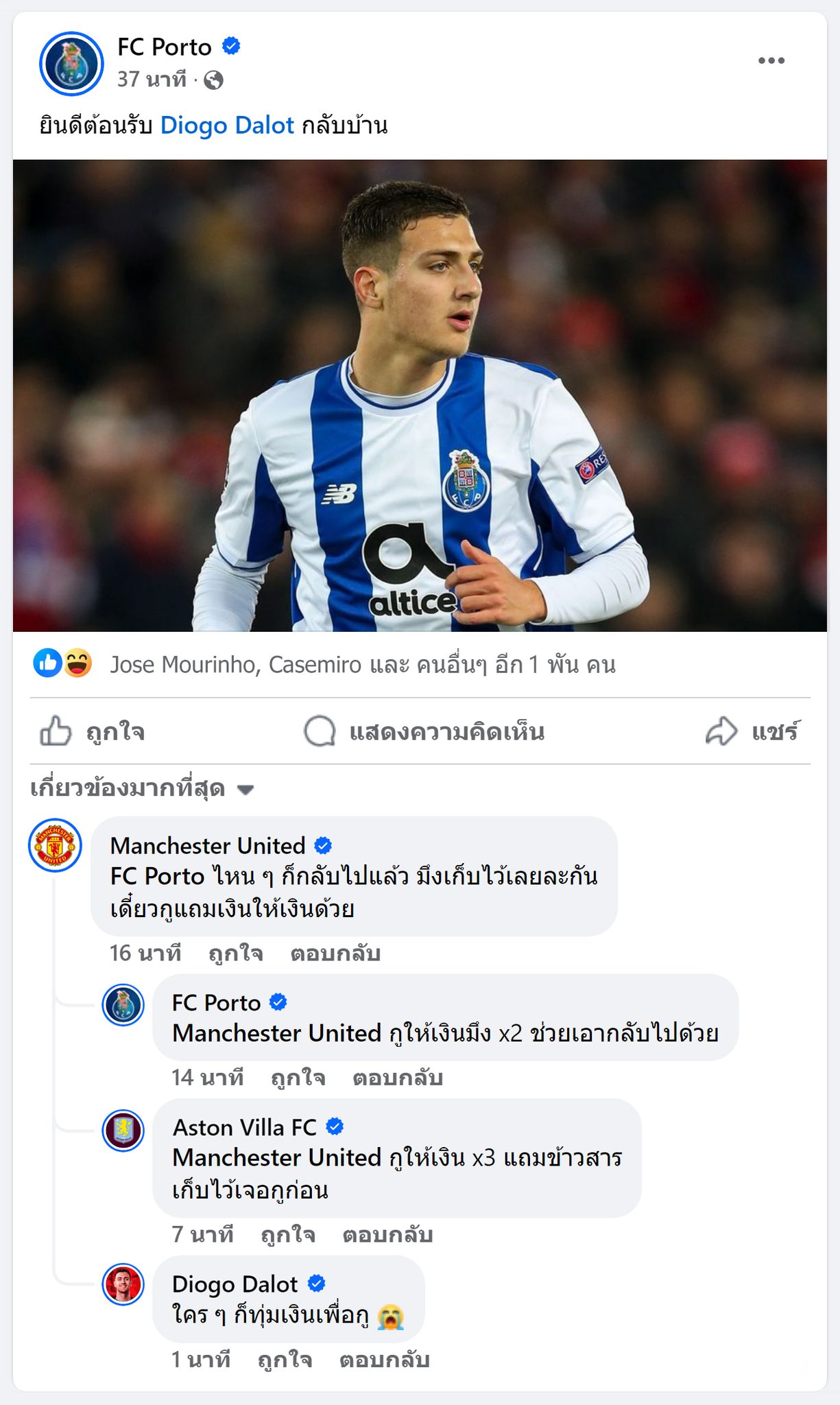Viewport: 840px width, 1405px height.
Task: Like FC Porto's reply comment
Action: pyautogui.click(x=298, y=1077)
